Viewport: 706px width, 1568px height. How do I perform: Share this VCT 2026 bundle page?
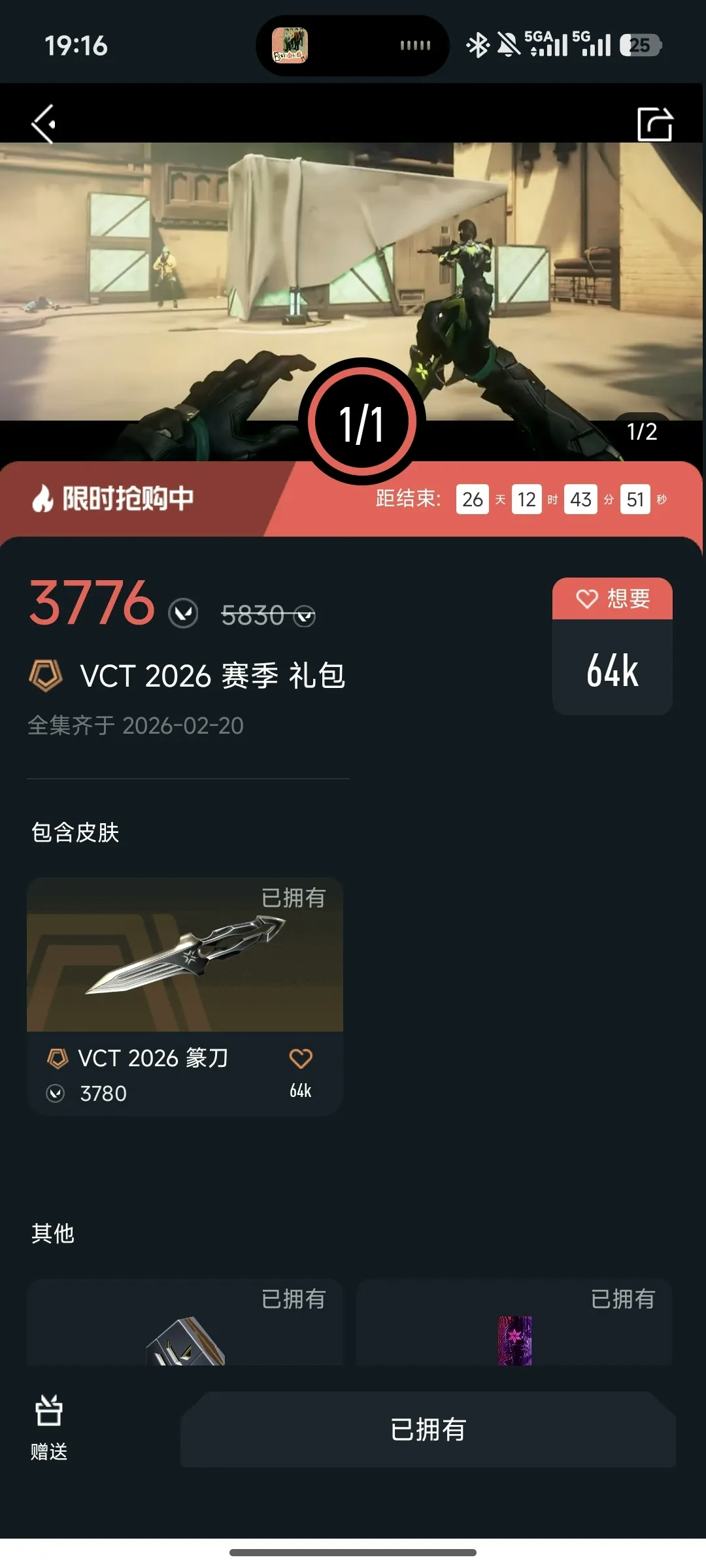[654, 123]
